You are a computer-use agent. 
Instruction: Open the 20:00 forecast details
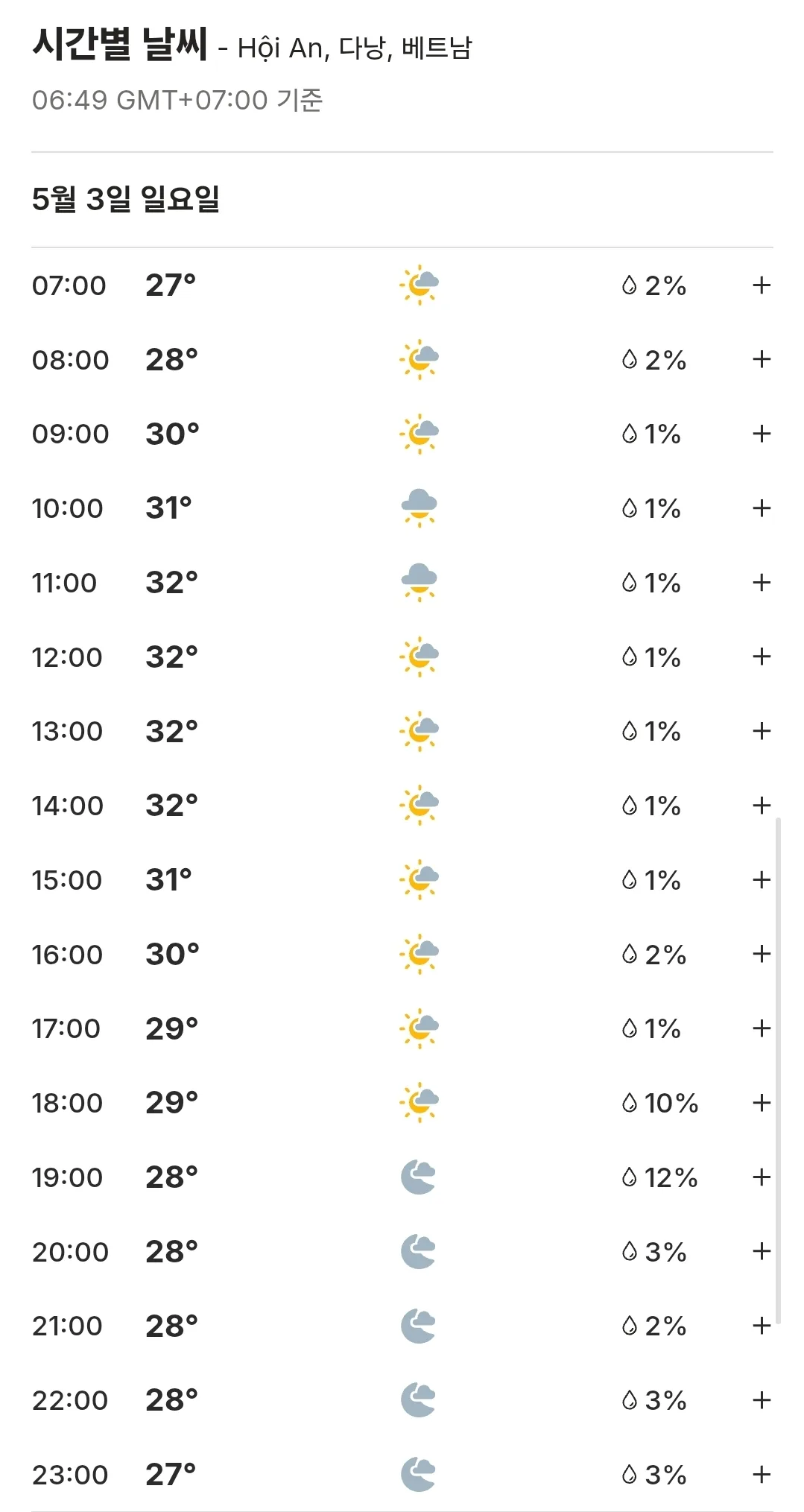point(761,1251)
